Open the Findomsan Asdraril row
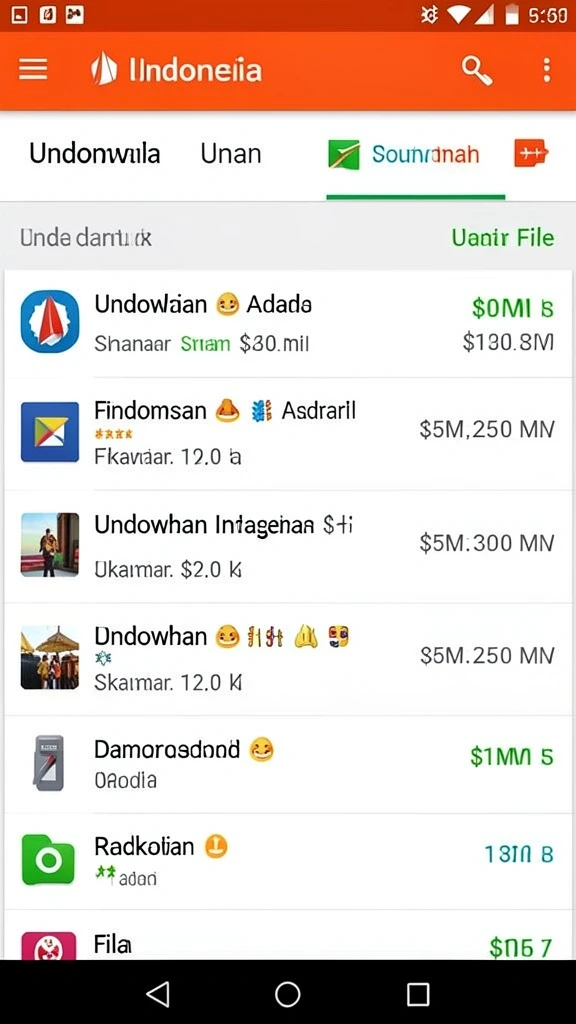The height and width of the screenshot is (1024, 576). pos(288,434)
